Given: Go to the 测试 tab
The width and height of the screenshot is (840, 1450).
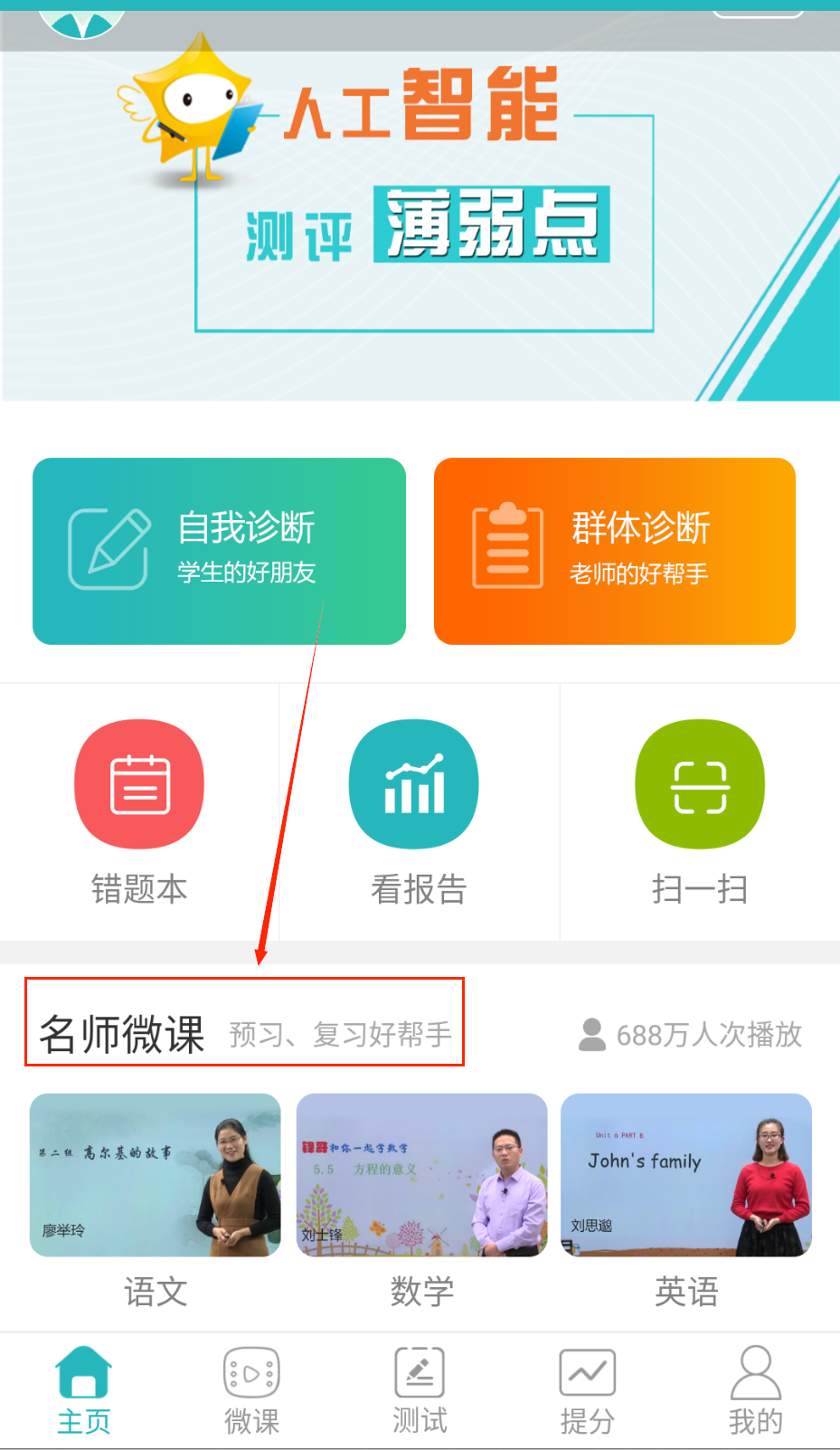Looking at the screenshot, I should click(x=420, y=1390).
